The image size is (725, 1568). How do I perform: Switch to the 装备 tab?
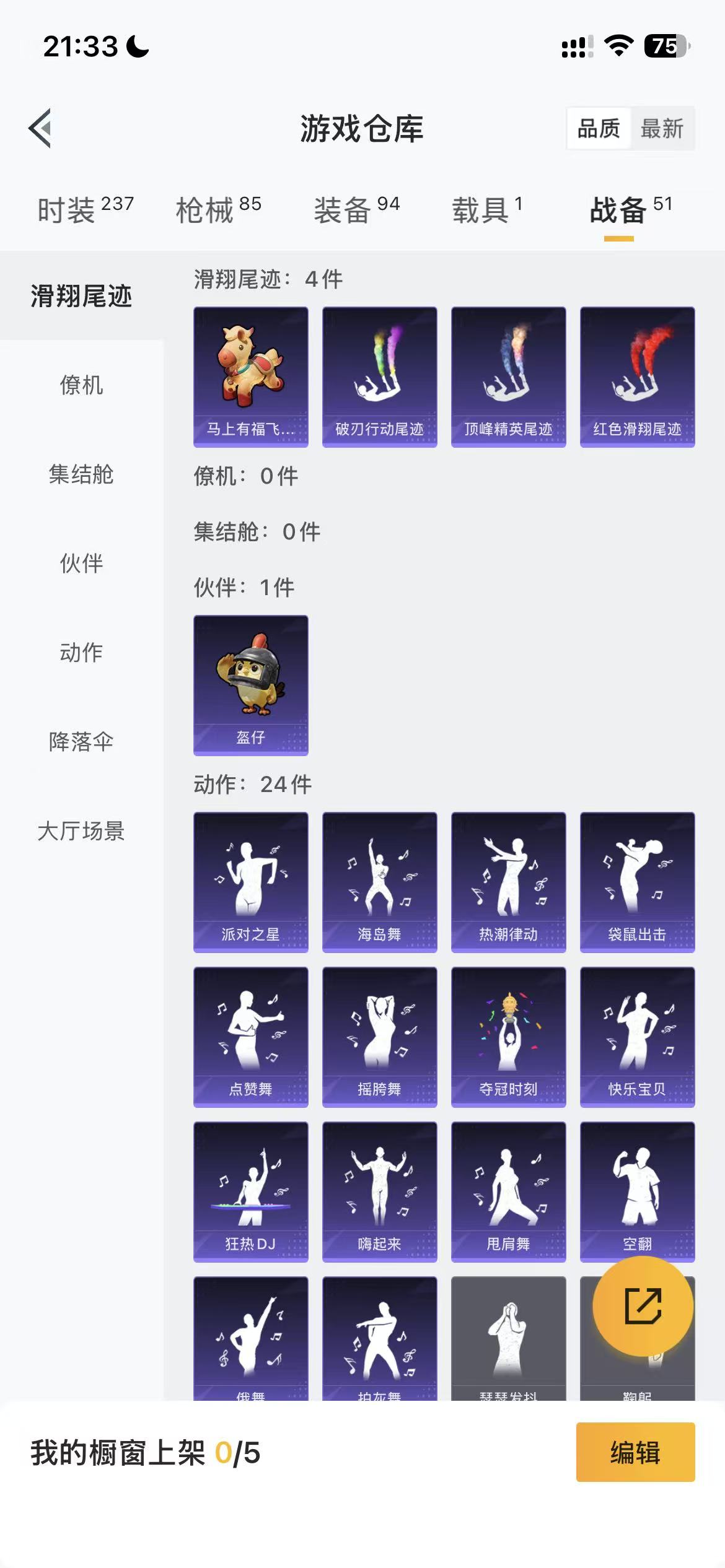(x=356, y=209)
